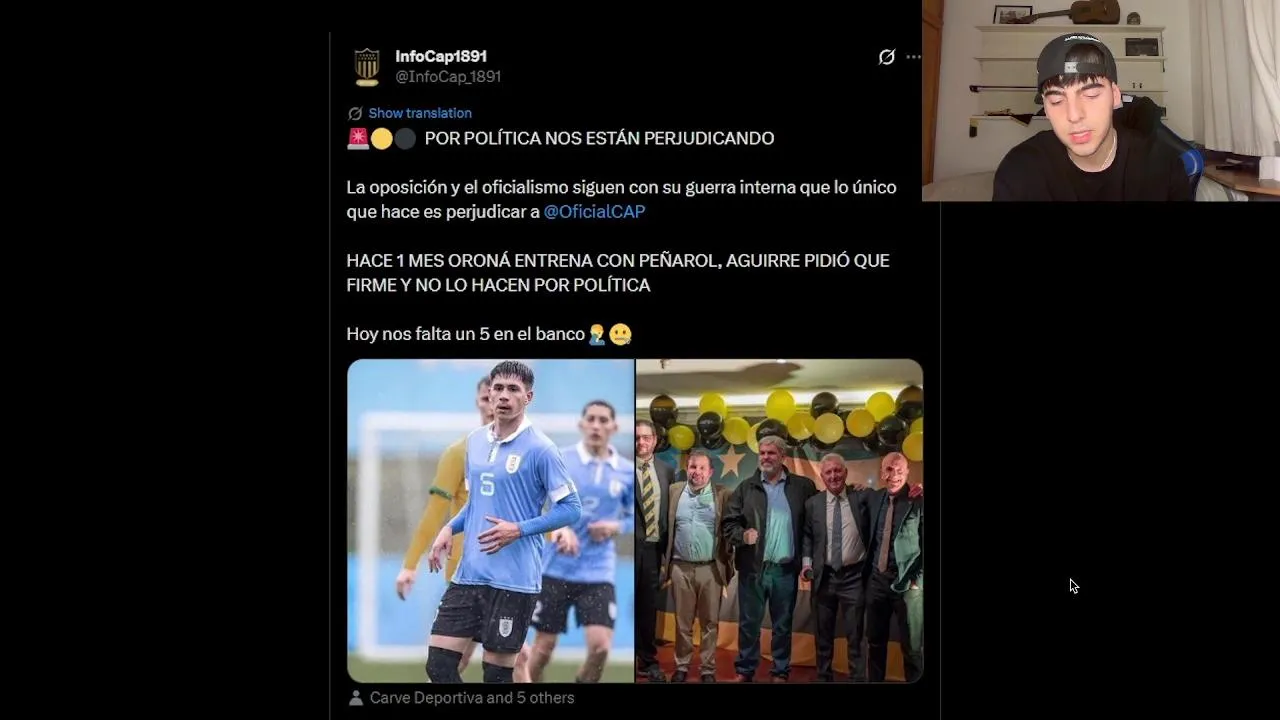
Task: Open the photo of the player wearing number 5
Action: tap(490, 520)
